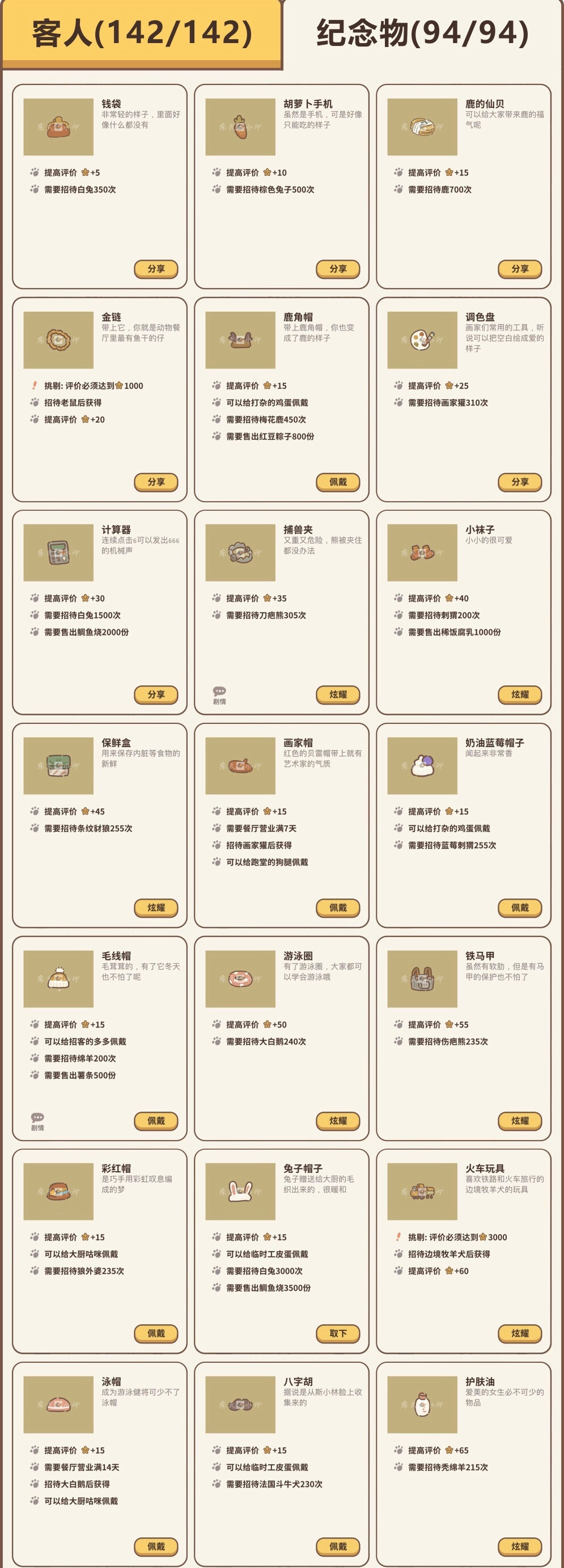
Task: Wear the 八字胡 via 佩戴
Action: 338,1546
